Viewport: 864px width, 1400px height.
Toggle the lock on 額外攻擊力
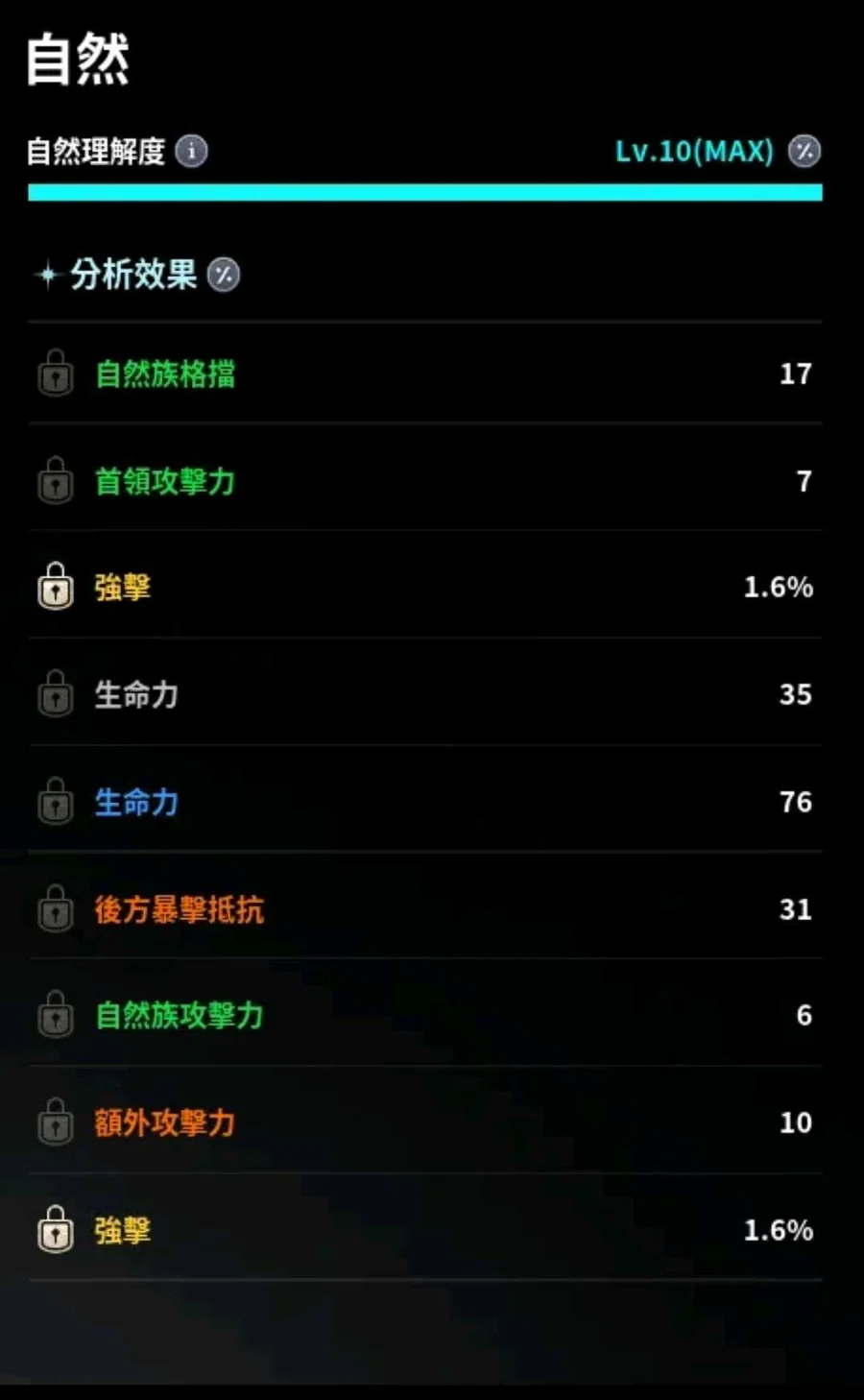click(56, 1122)
